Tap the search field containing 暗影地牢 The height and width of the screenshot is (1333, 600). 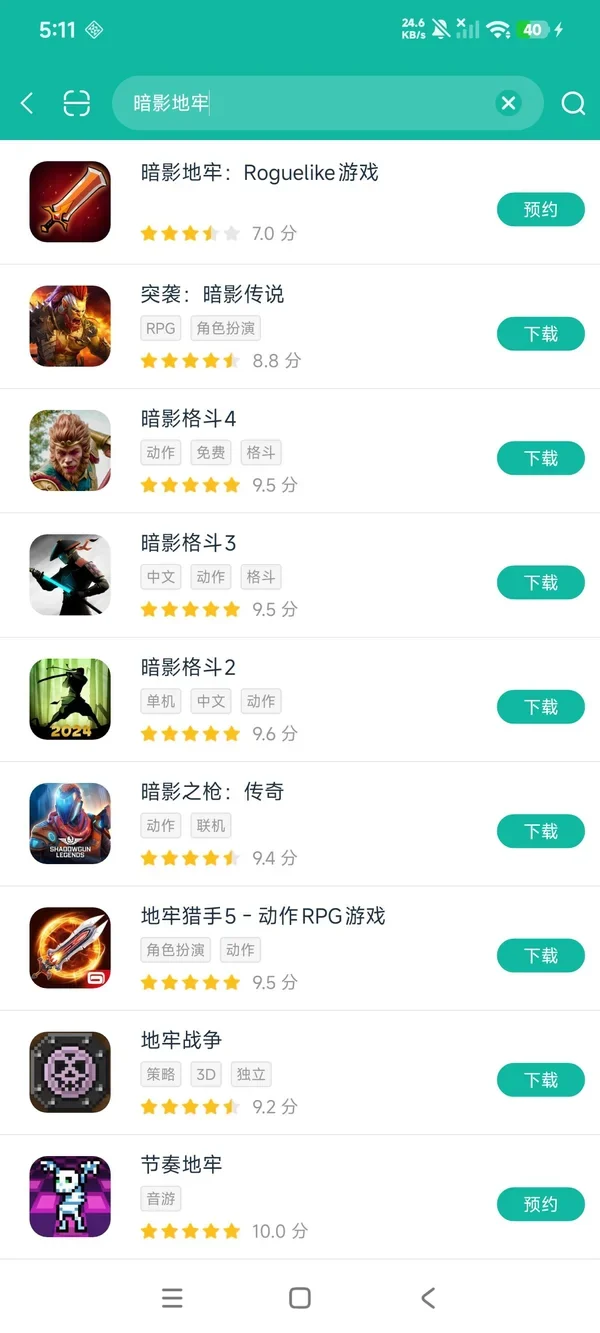[x=328, y=103]
